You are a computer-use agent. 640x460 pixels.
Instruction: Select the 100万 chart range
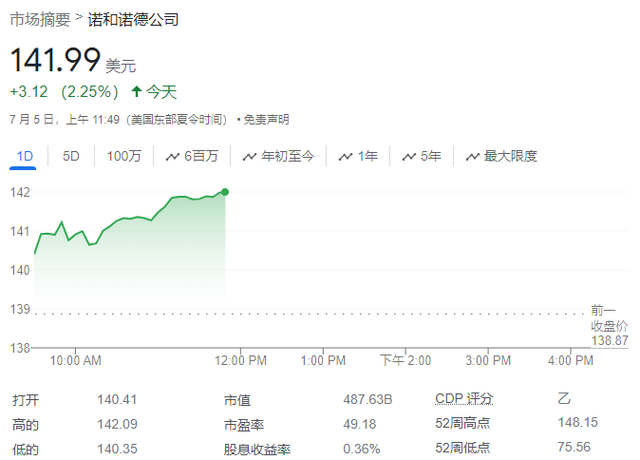click(124, 156)
